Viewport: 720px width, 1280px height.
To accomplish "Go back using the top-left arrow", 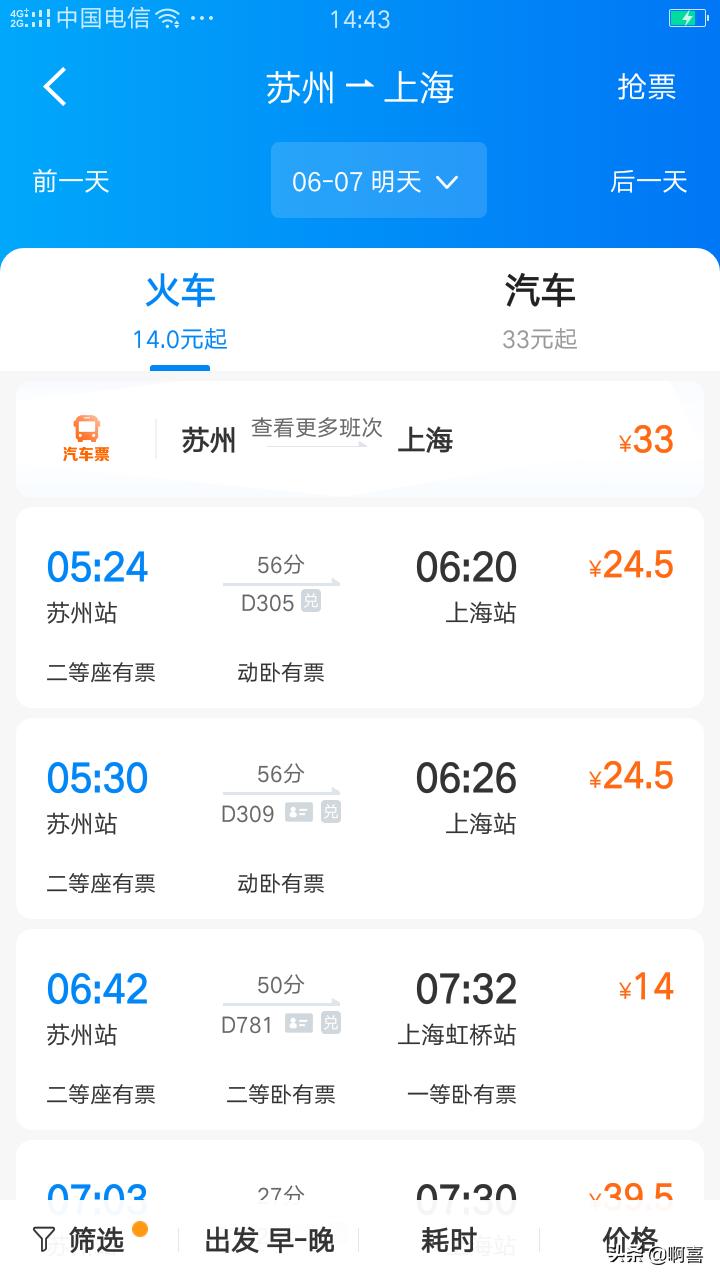I will [55, 87].
